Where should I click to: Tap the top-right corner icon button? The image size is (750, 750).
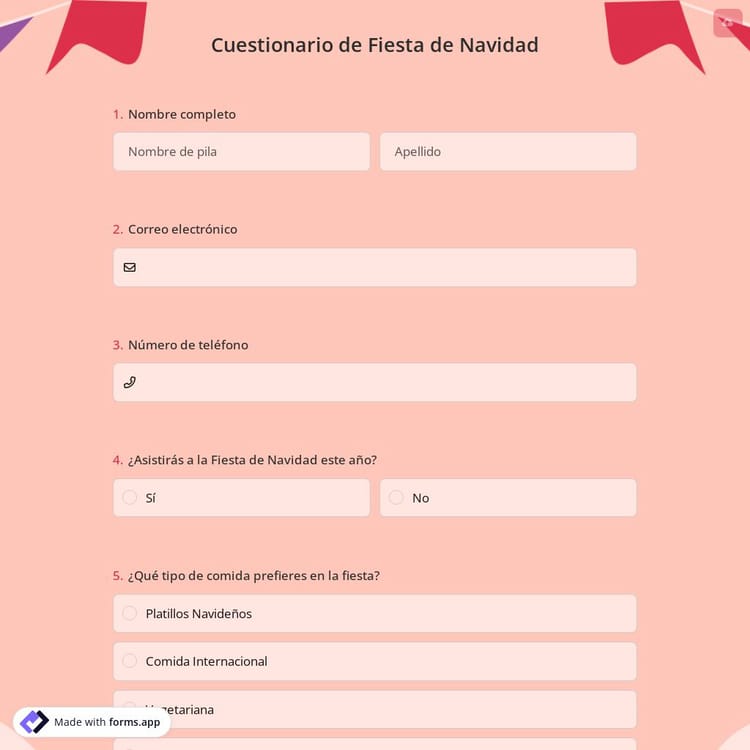coord(727,22)
